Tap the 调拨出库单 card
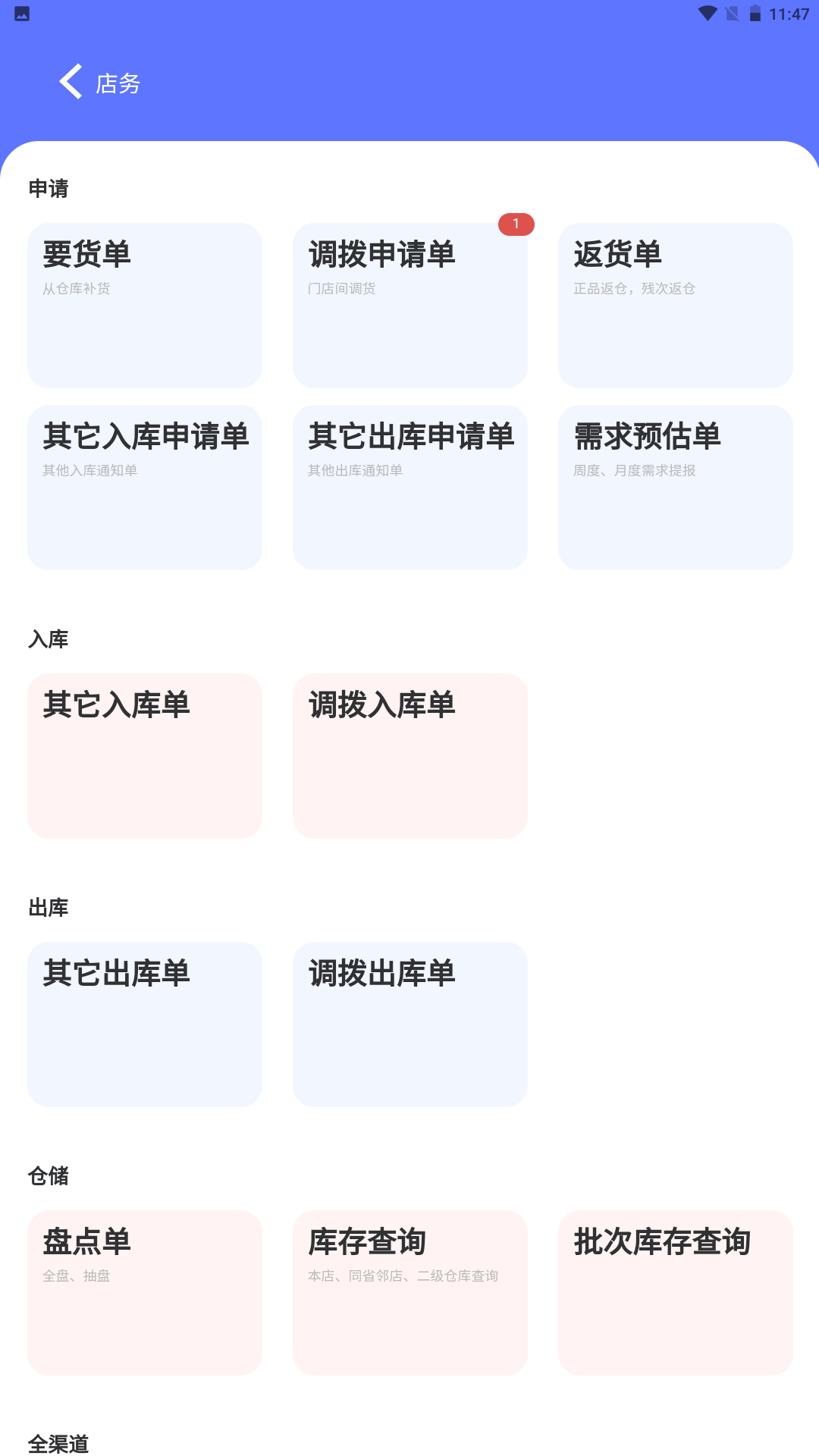Viewport: 819px width, 1456px height. (x=409, y=1024)
